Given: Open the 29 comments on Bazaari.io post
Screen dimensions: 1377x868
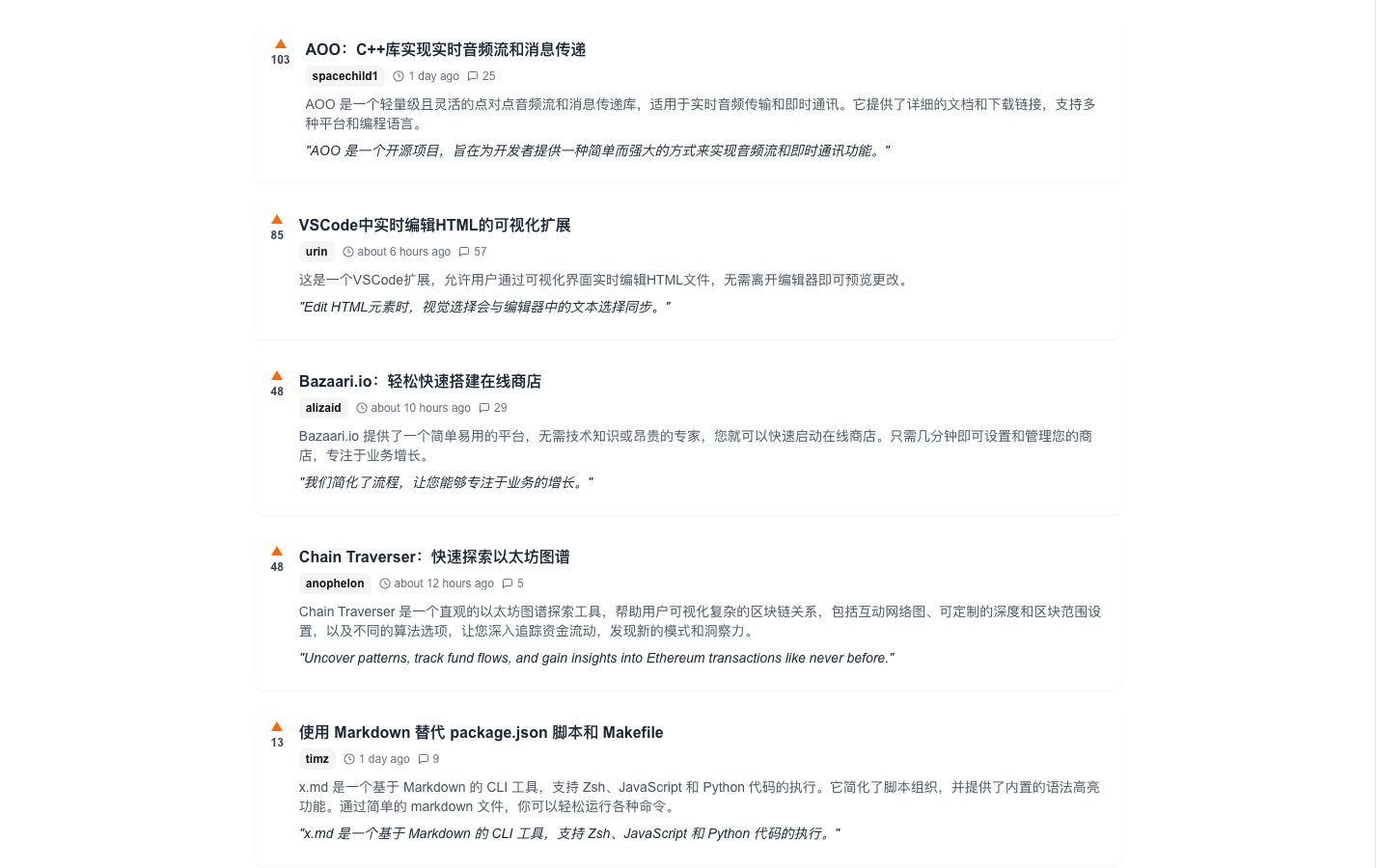Looking at the screenshot, I should coord(493,408).
